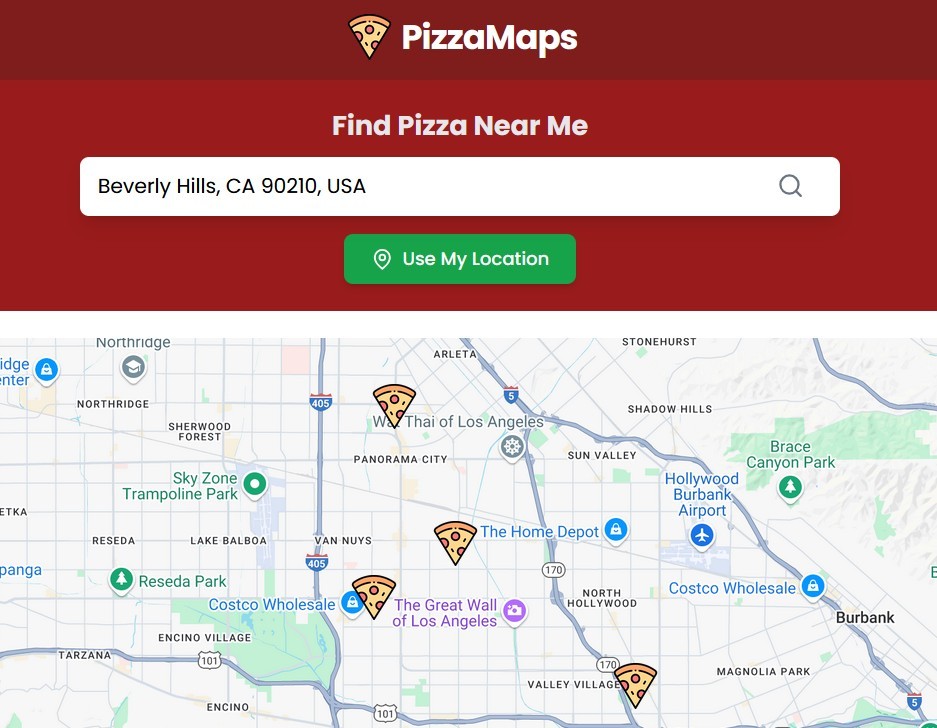
Task: Tap the search magnifier icon
Action: (x=790, y=186)
